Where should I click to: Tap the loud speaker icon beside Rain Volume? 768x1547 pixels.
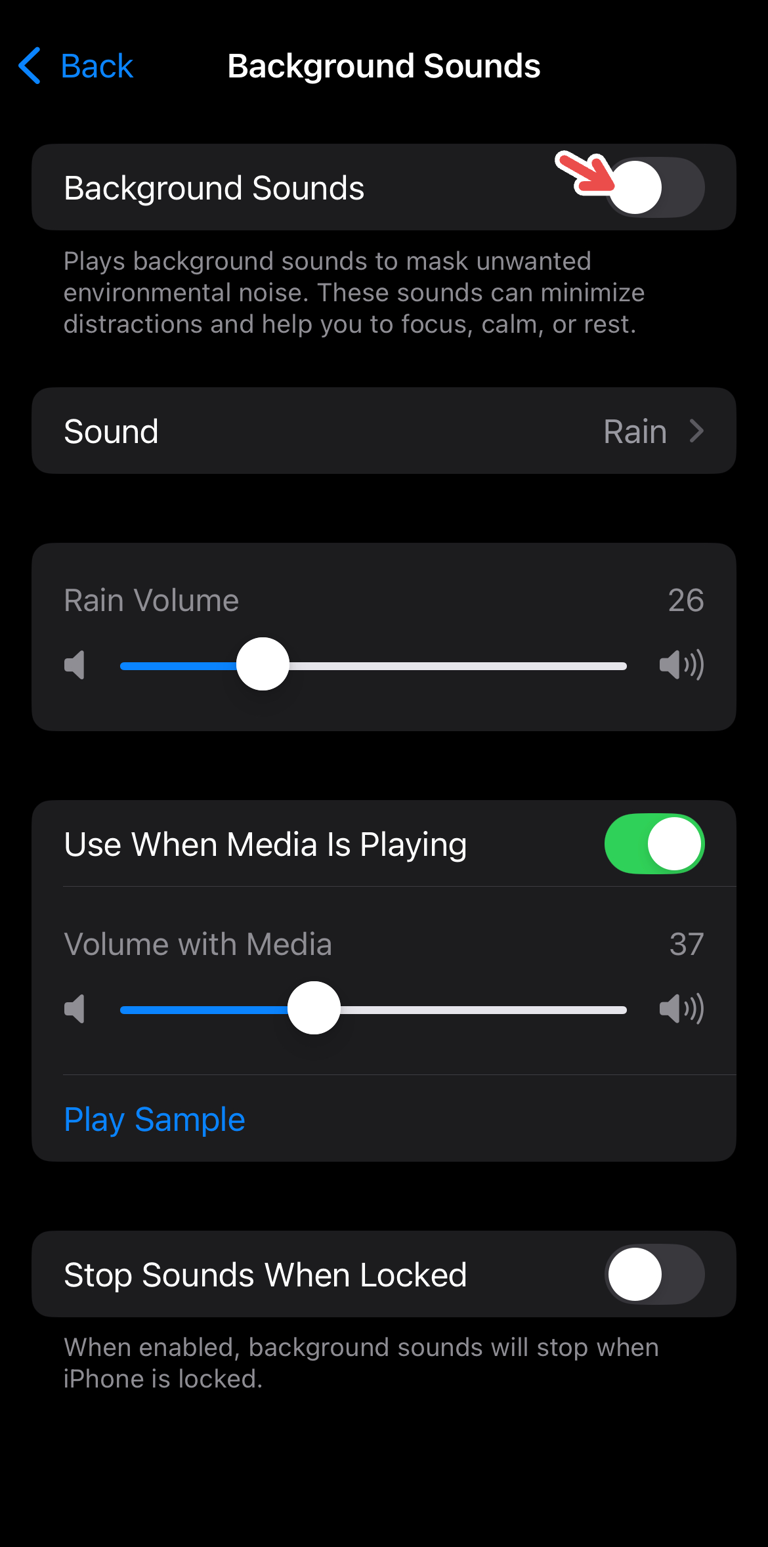pos(681,664)
